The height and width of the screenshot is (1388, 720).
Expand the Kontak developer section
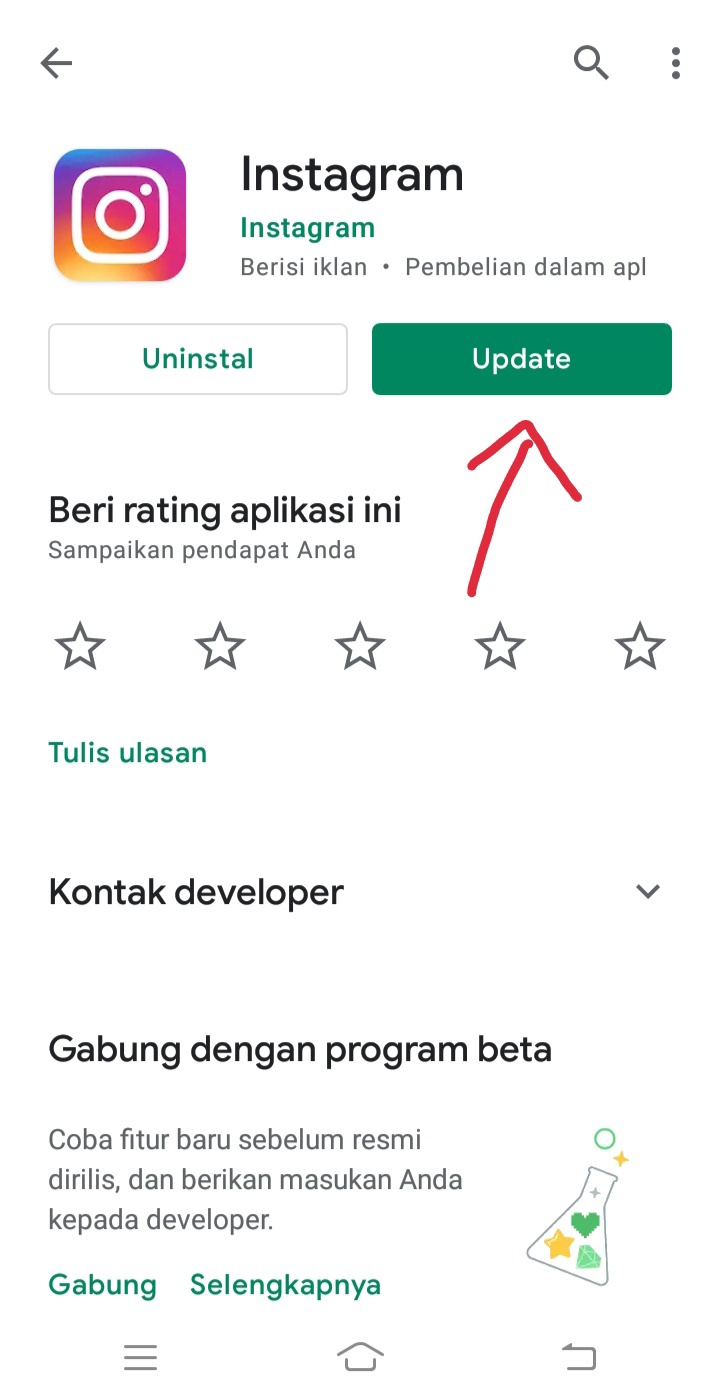[648, 891]
